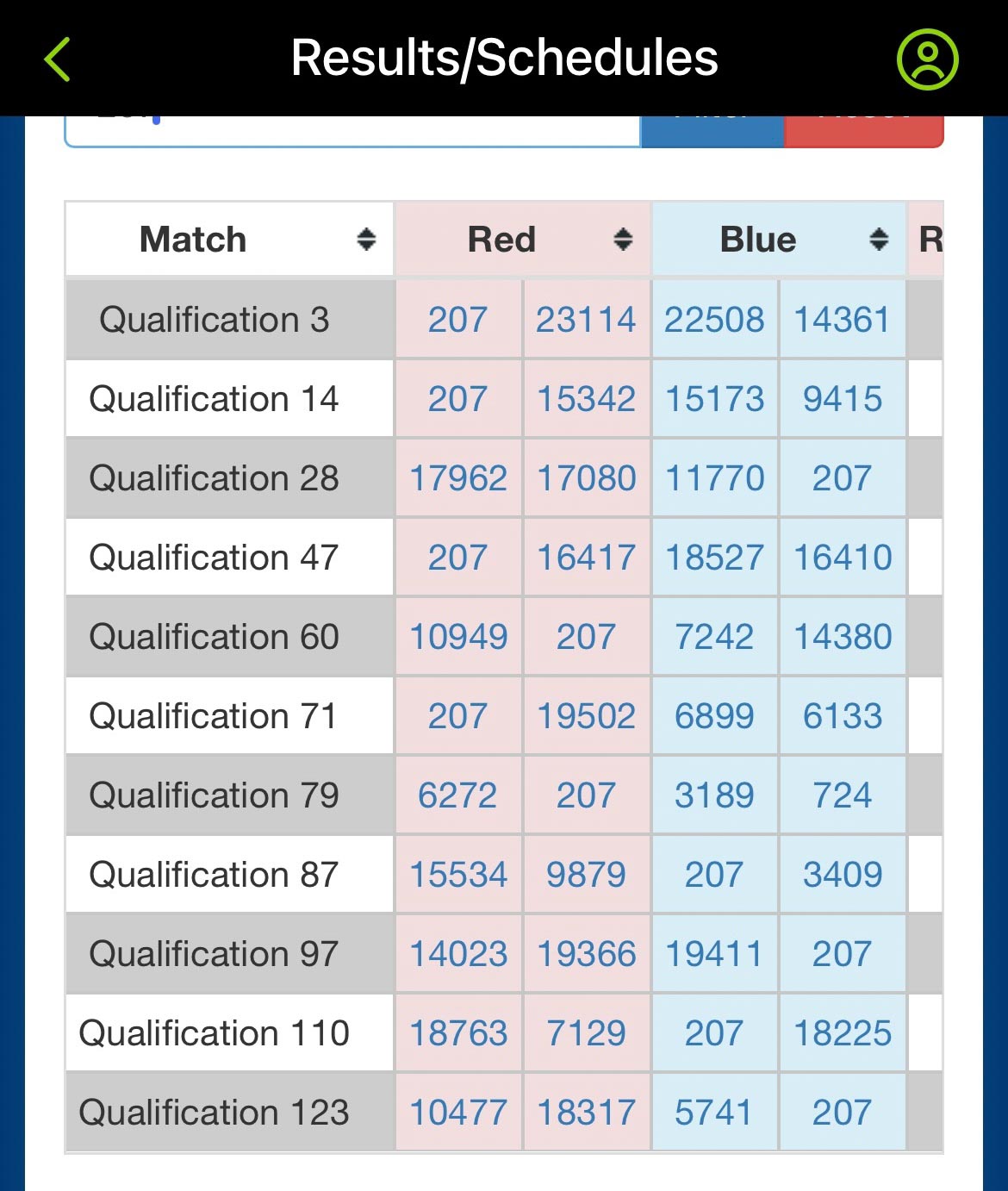Open team 18225 in Qualification 110
The height and width of the screenshot is (1191, 1008).
point(843,1033)
